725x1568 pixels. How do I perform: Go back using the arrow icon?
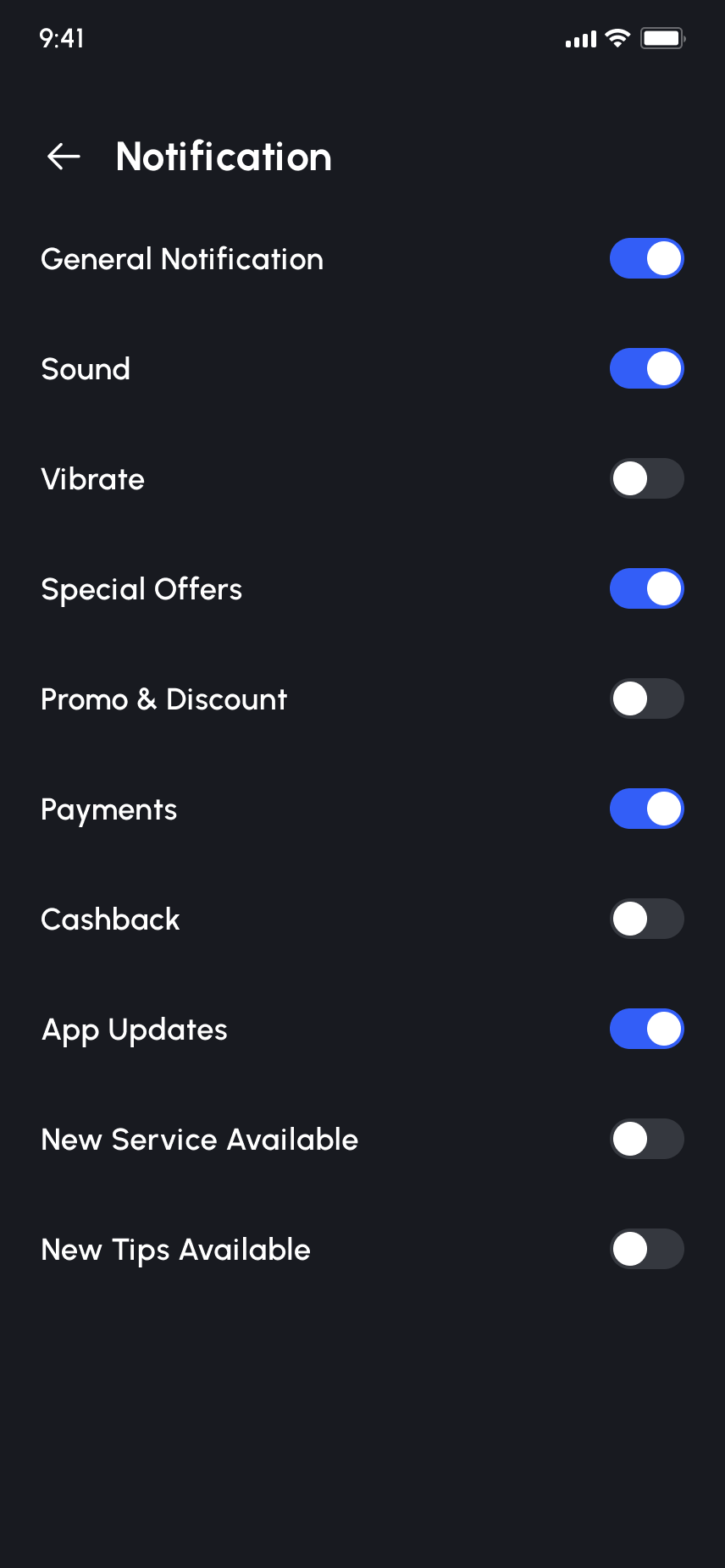click(64, 157)
